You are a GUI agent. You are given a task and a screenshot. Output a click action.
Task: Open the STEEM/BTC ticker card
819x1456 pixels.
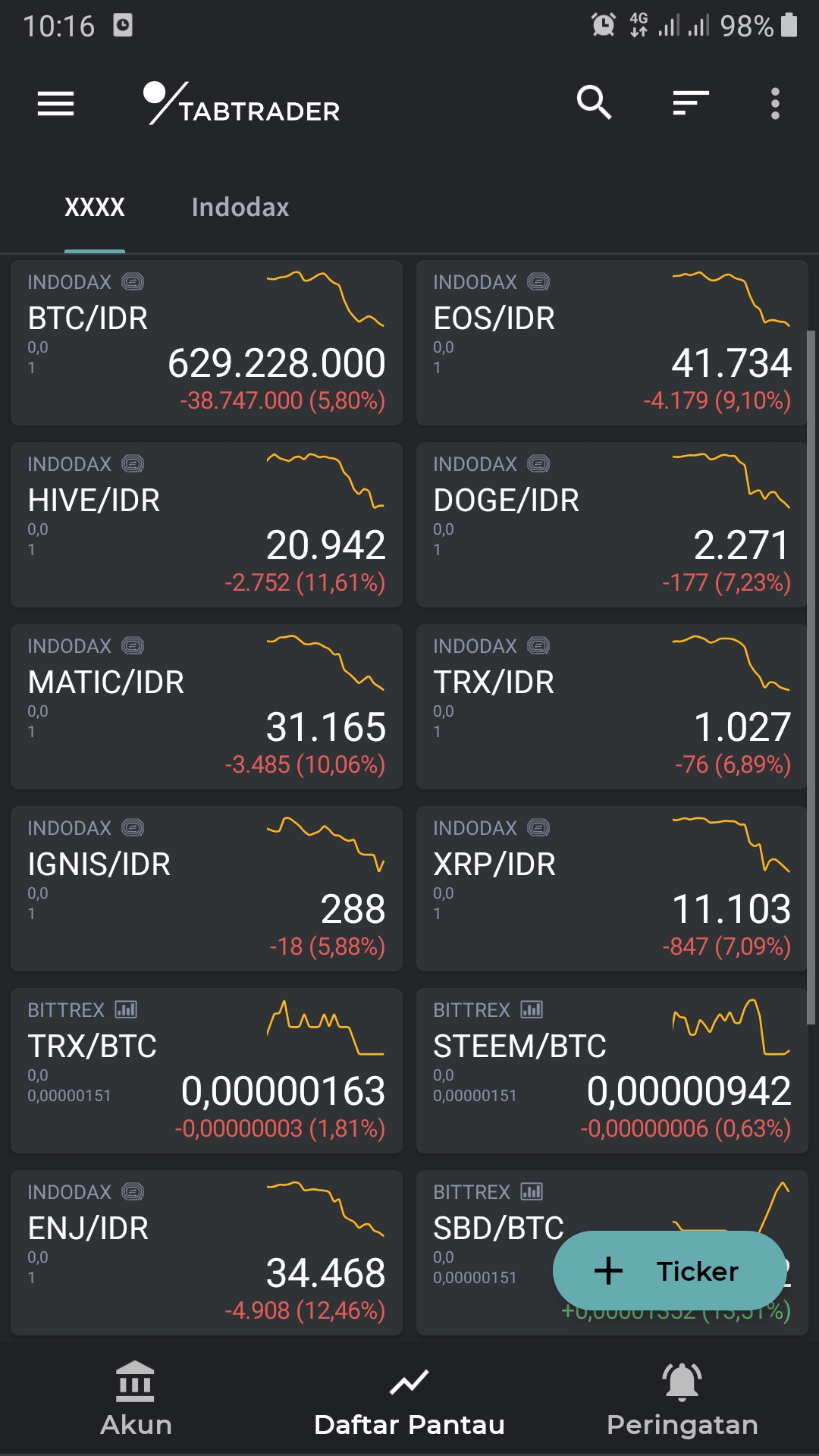coord(612,1071)
